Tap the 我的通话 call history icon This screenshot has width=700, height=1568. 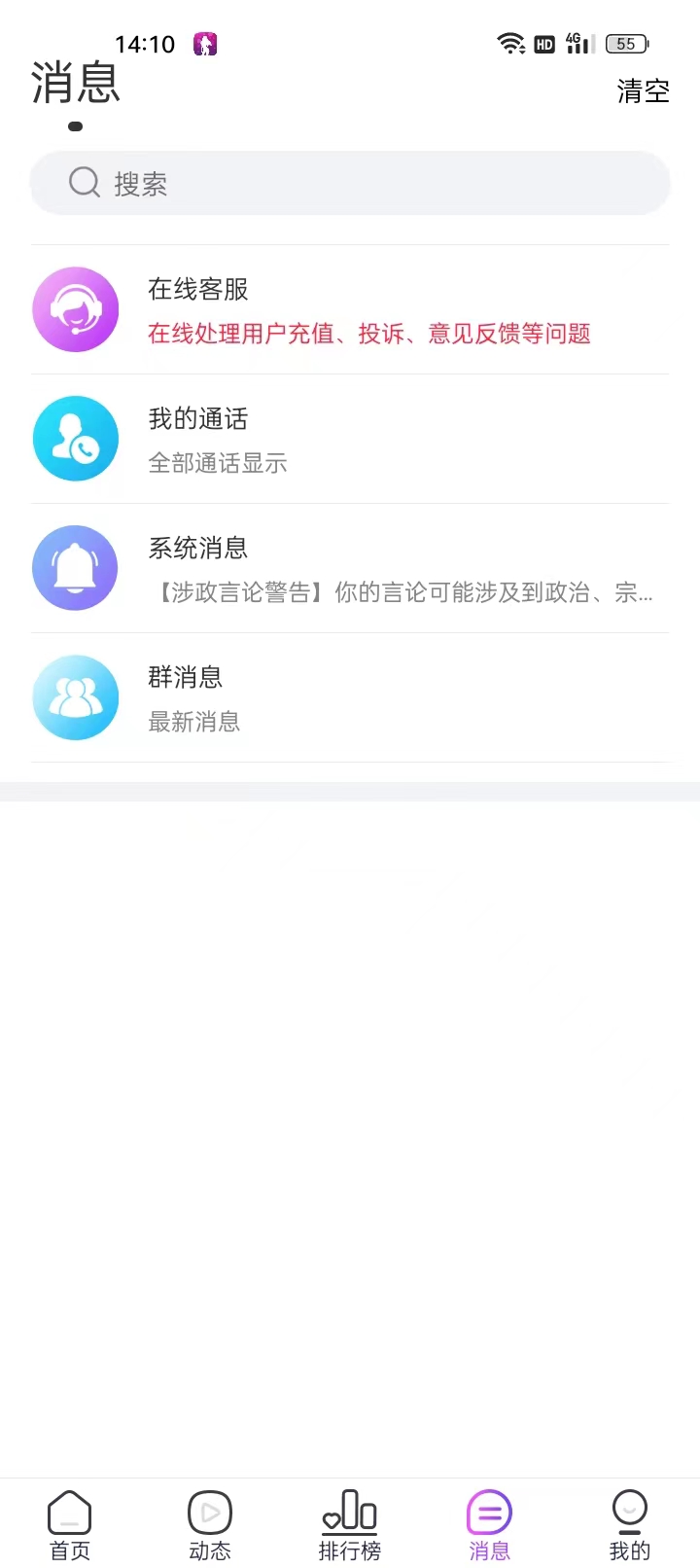75,439
